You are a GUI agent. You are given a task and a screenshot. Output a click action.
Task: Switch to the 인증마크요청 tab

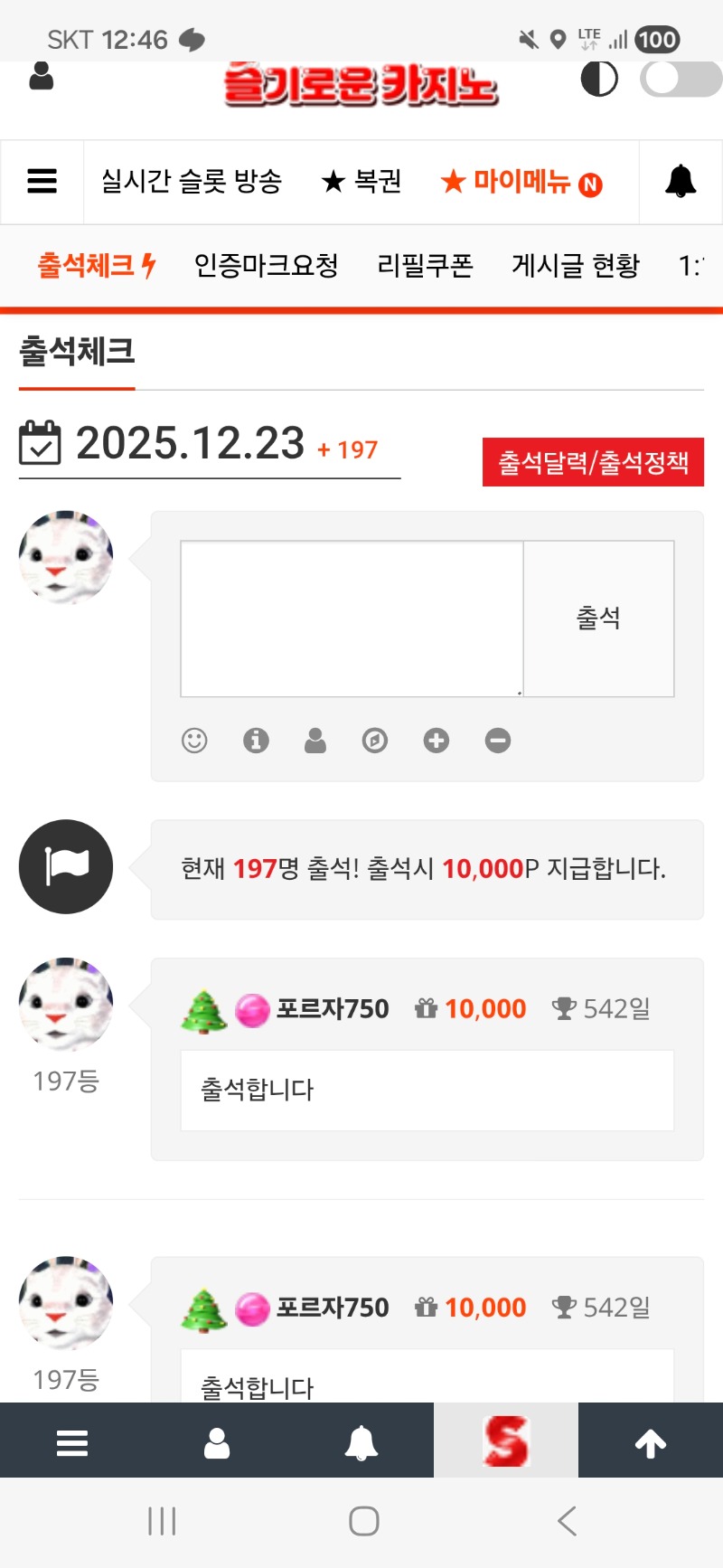[x=266, y=266]
